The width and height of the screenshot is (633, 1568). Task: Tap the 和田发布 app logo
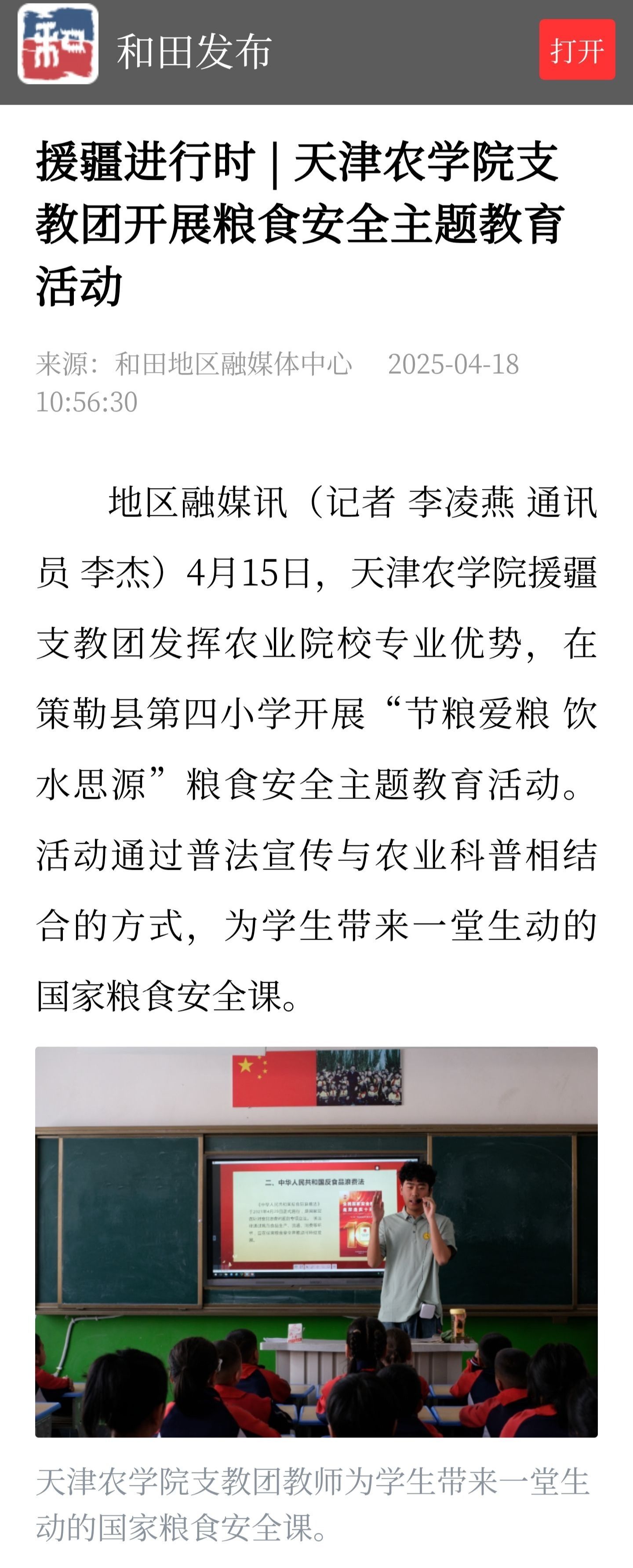(58, 44)
